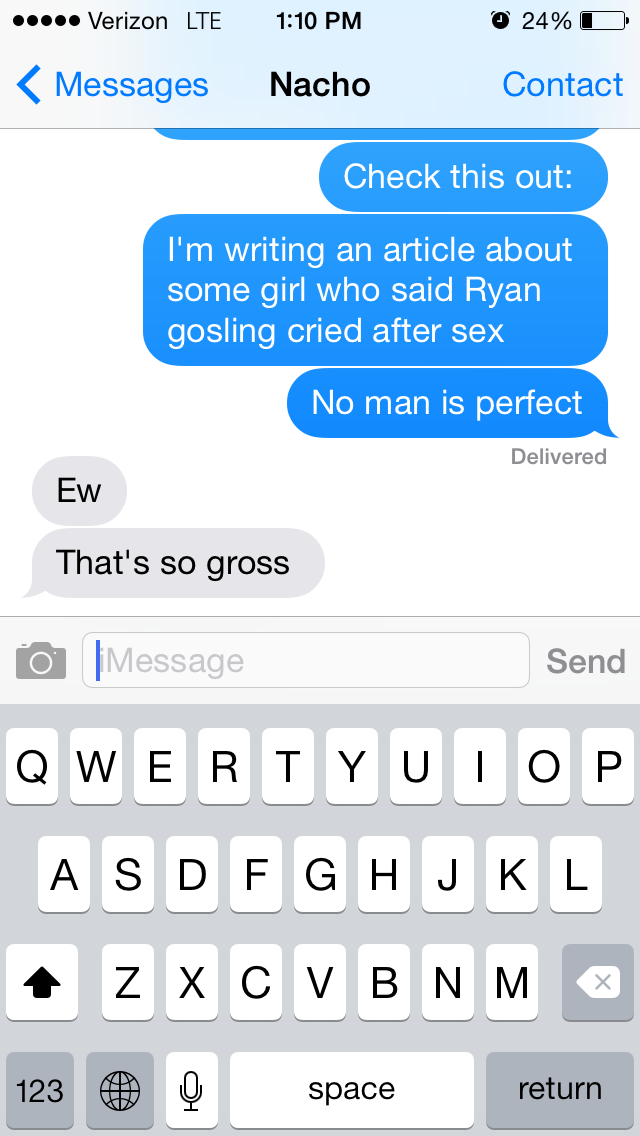
Task: Hit the backspace key
Action: (598, 982)
